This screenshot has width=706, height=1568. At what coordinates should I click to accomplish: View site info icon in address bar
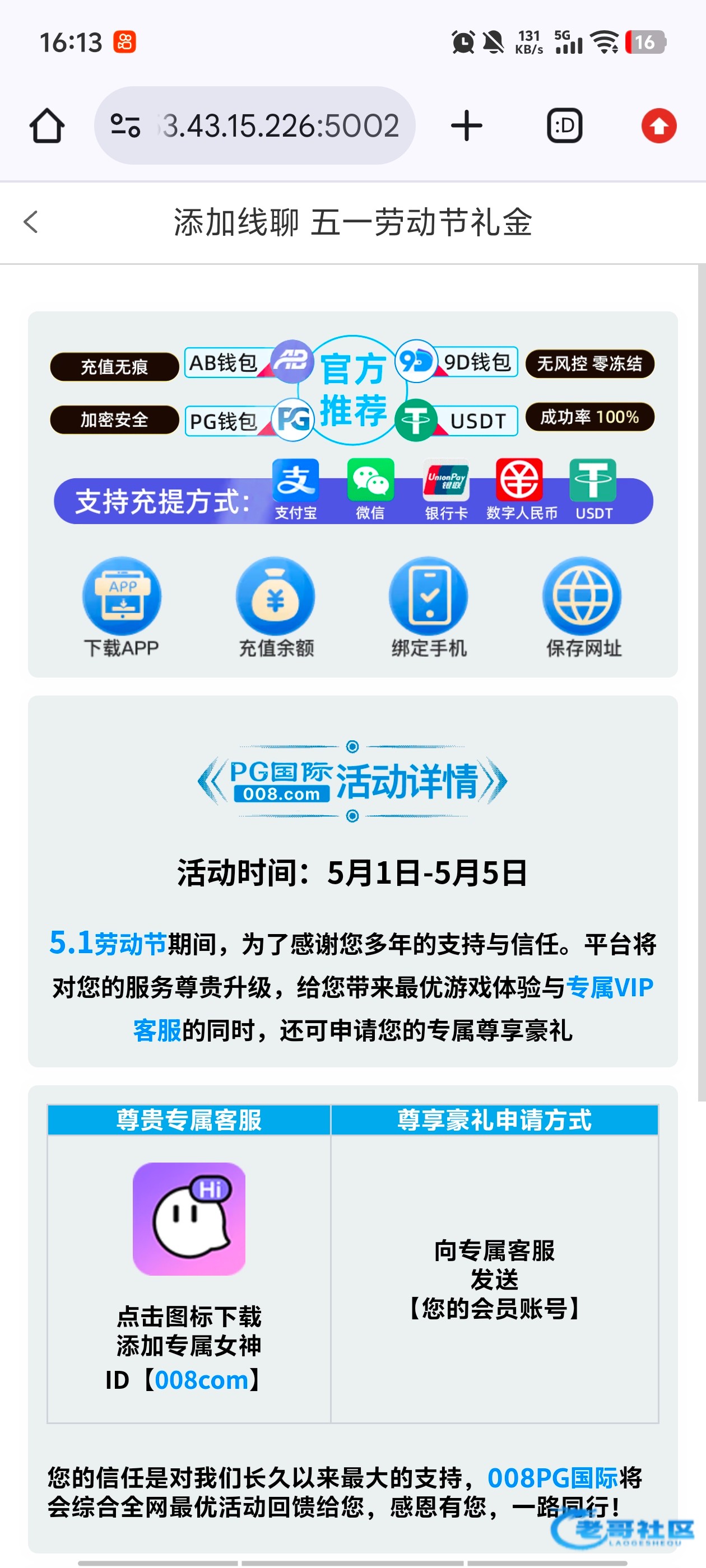click(x=126, y=126)
